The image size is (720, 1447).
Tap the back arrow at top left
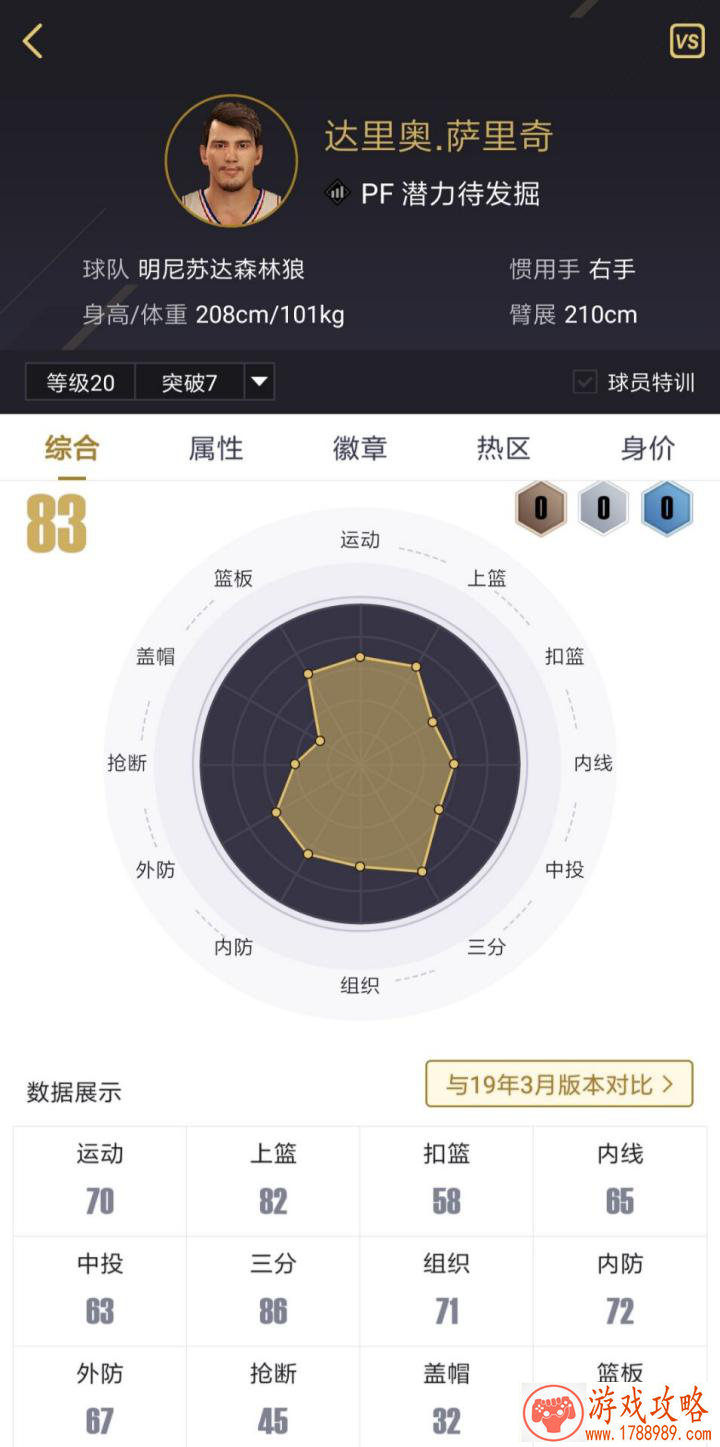[32, 42]
